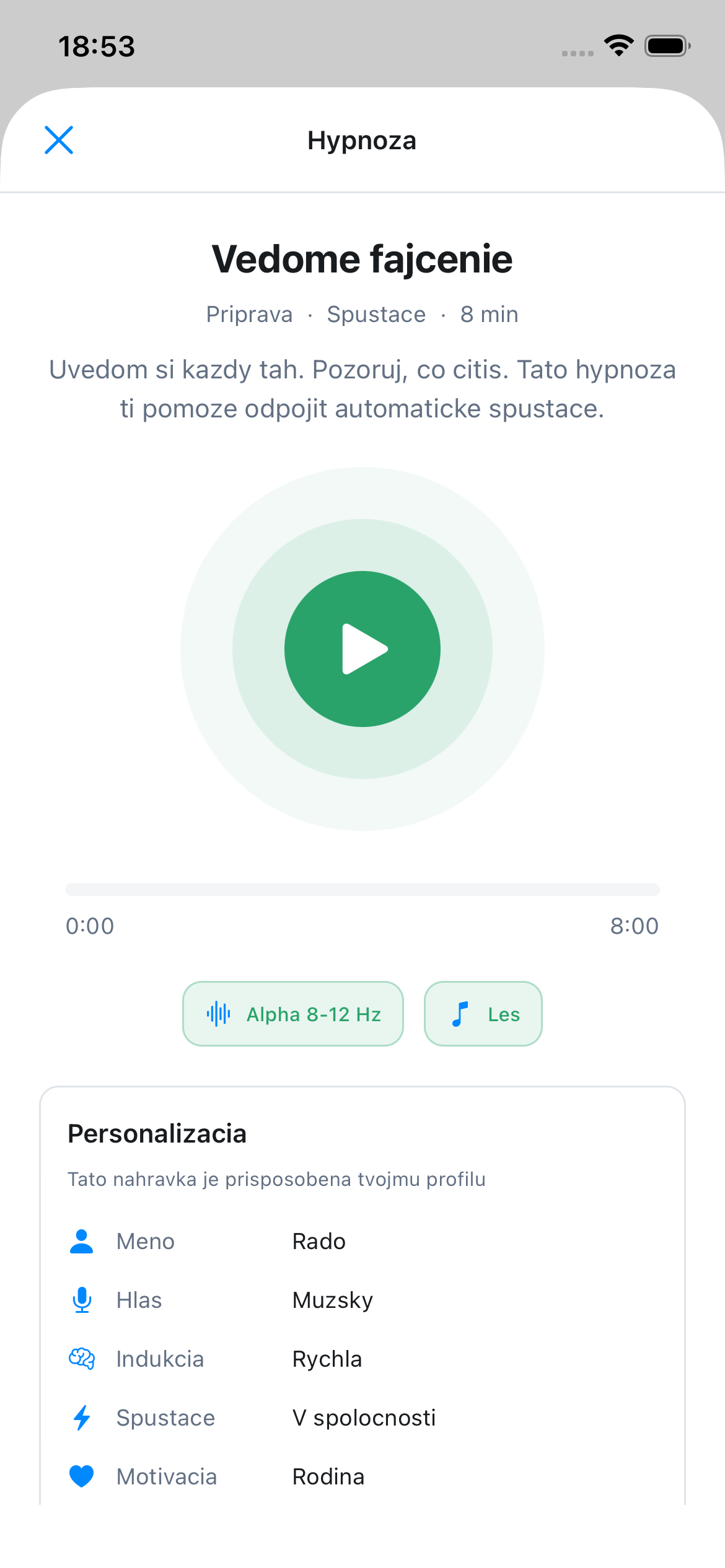Click the Personalizacia section heading
The height and width of the screenshot is (1568, 725).
point(157,1133)
